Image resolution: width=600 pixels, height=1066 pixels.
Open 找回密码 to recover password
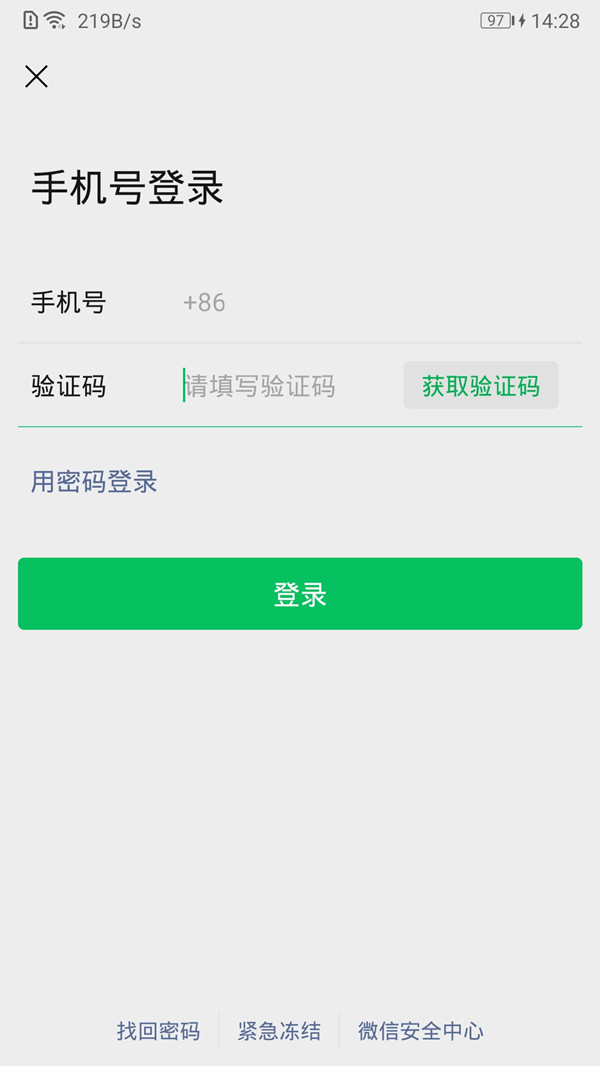click(158, 1031)
